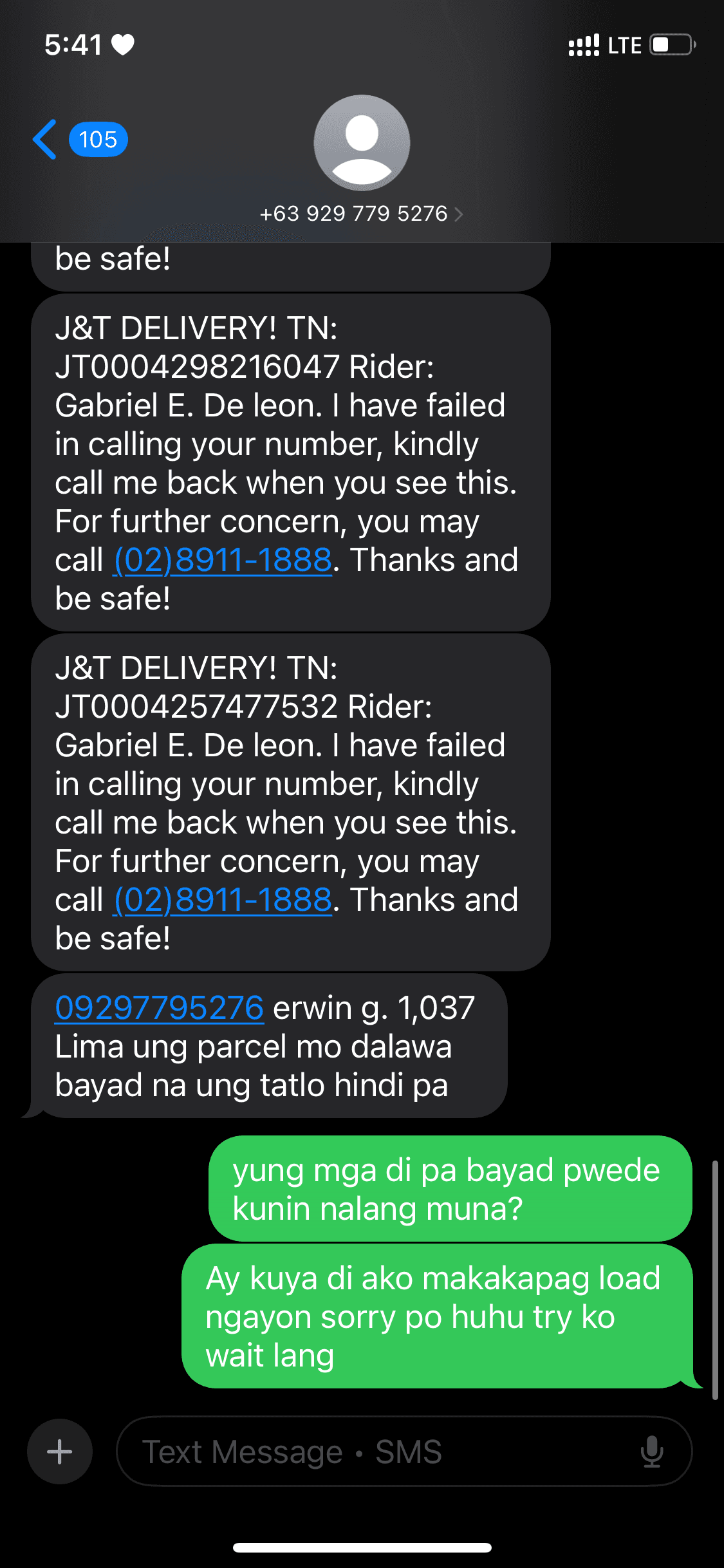Tap the 09297795276 phone number link
The height and width of the screenshot is (1568, 724).
[159, 1008]
